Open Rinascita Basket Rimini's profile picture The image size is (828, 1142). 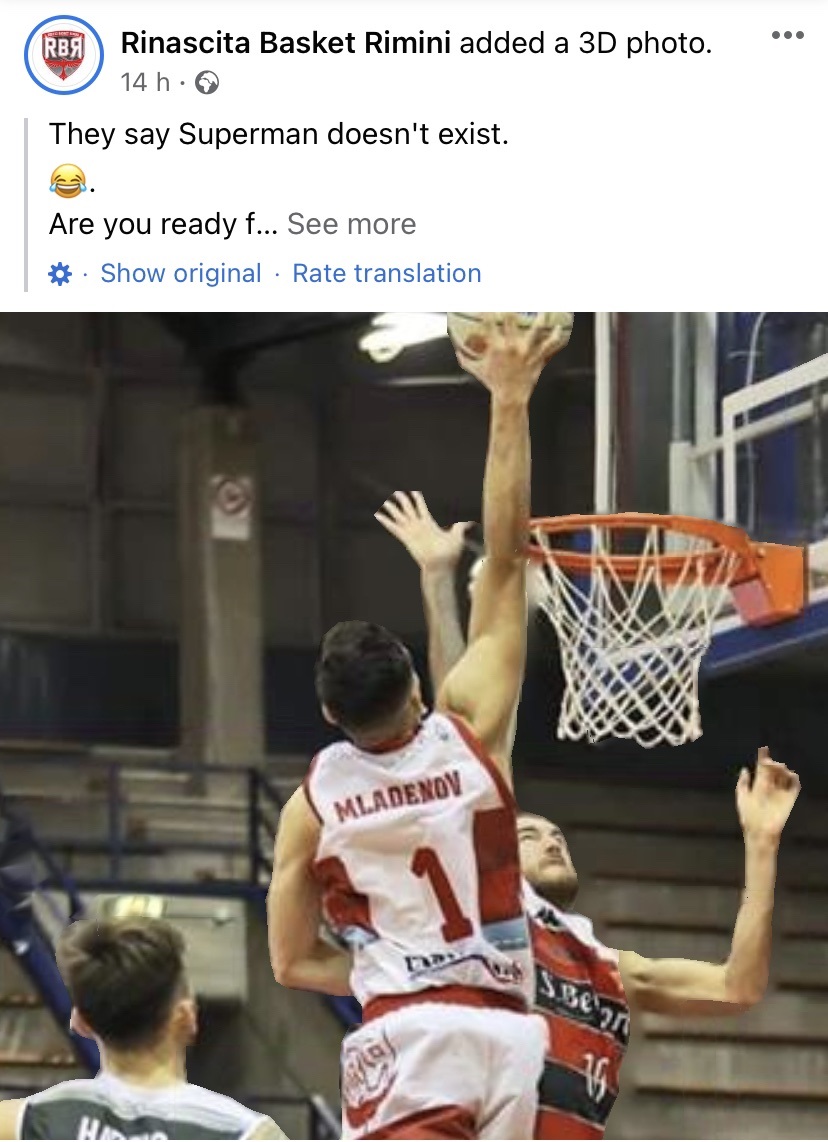(62, 55)
